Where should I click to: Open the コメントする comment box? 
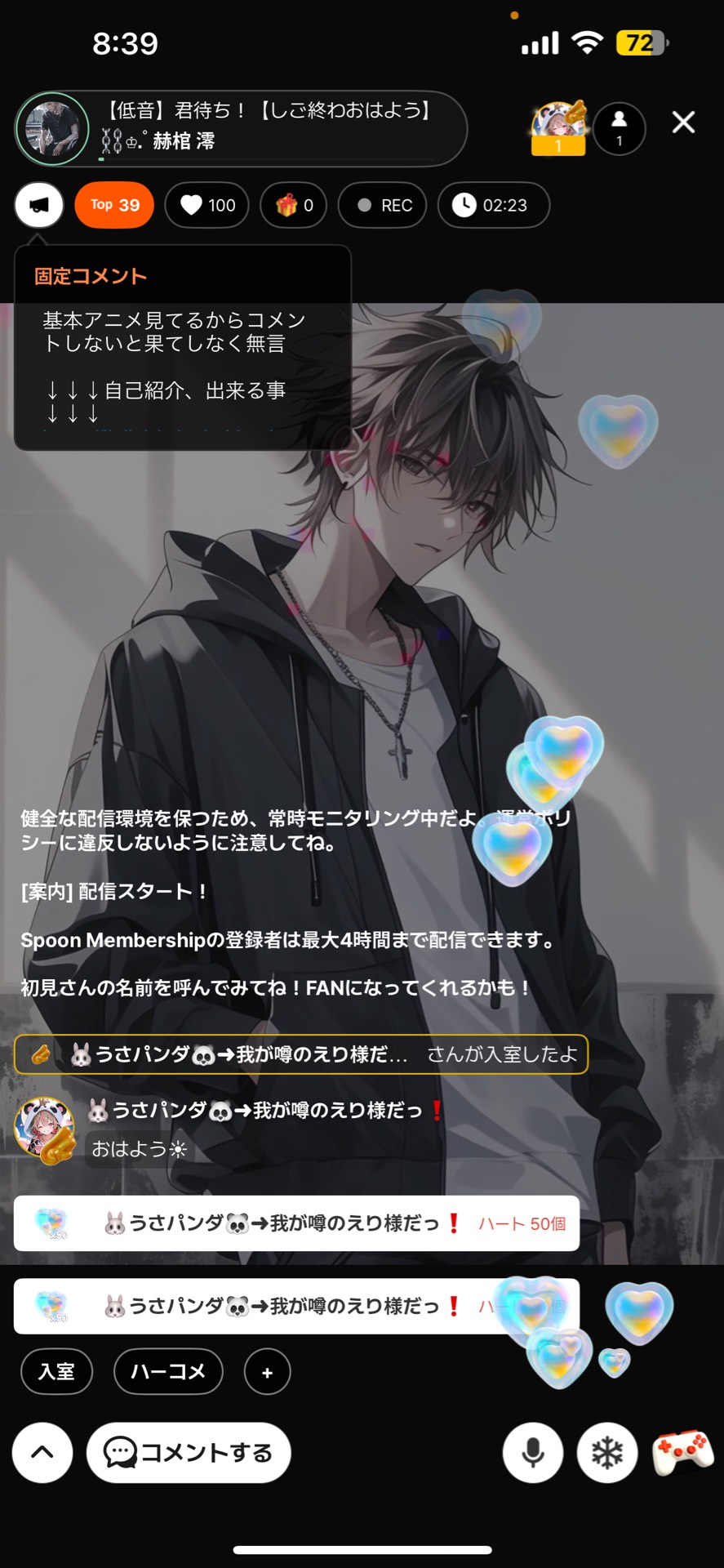pyautogui.click(x=189, y=1452)
